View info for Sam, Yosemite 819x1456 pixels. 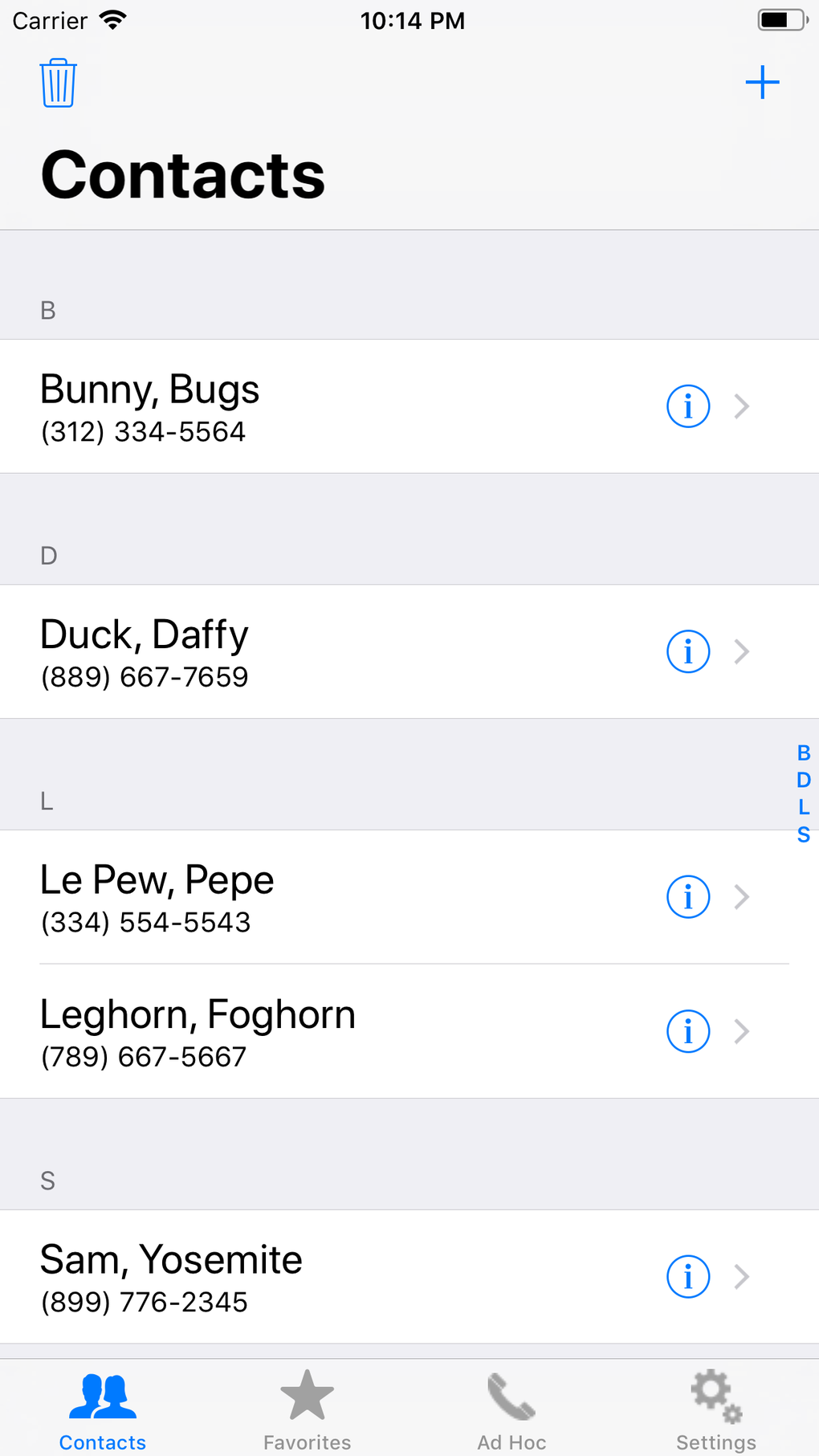pos(687,1277)
